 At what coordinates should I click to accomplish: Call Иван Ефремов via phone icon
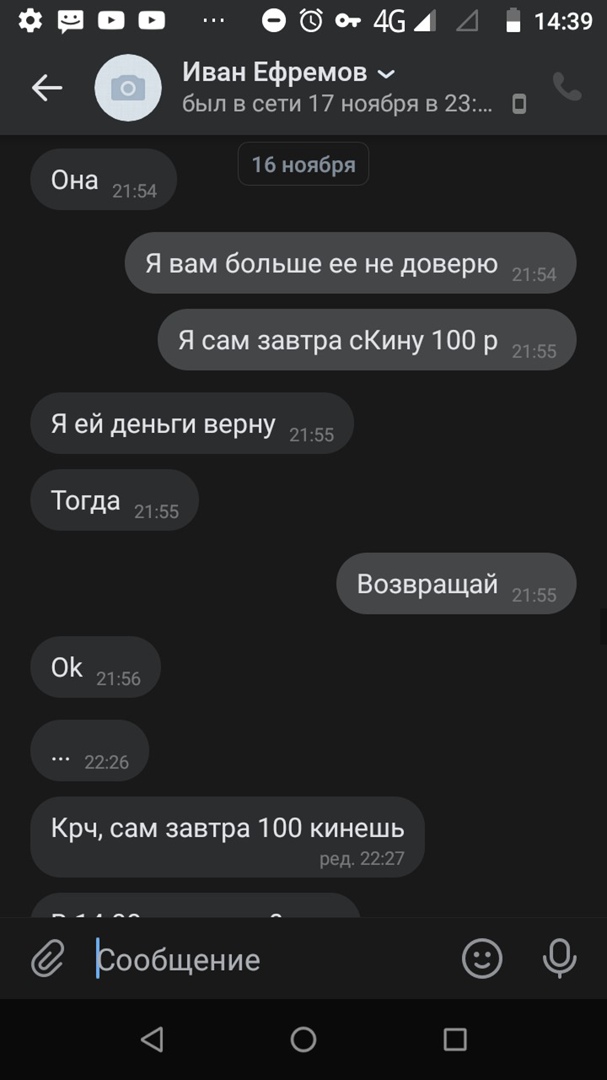567,87
